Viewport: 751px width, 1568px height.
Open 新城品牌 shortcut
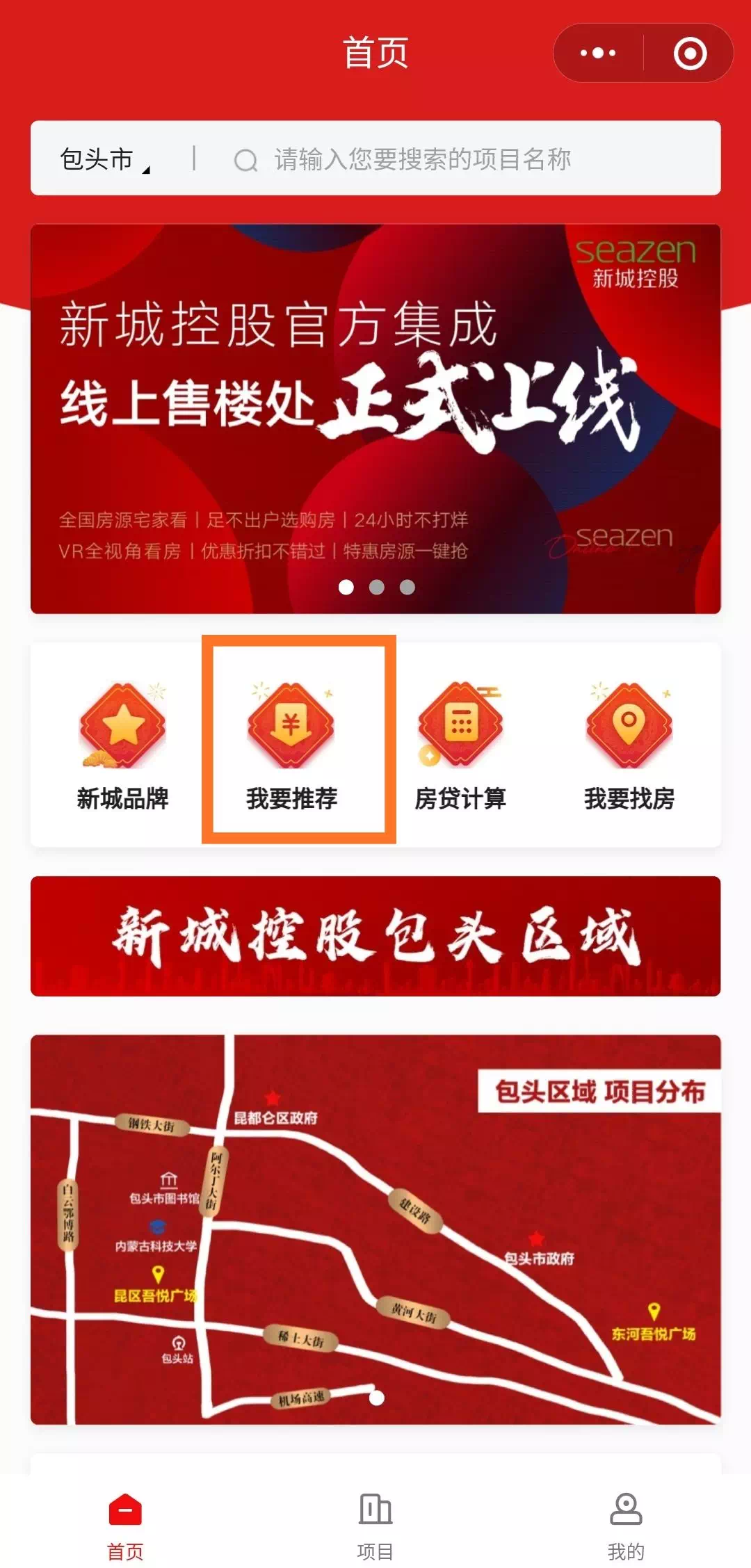coord(122,744)
